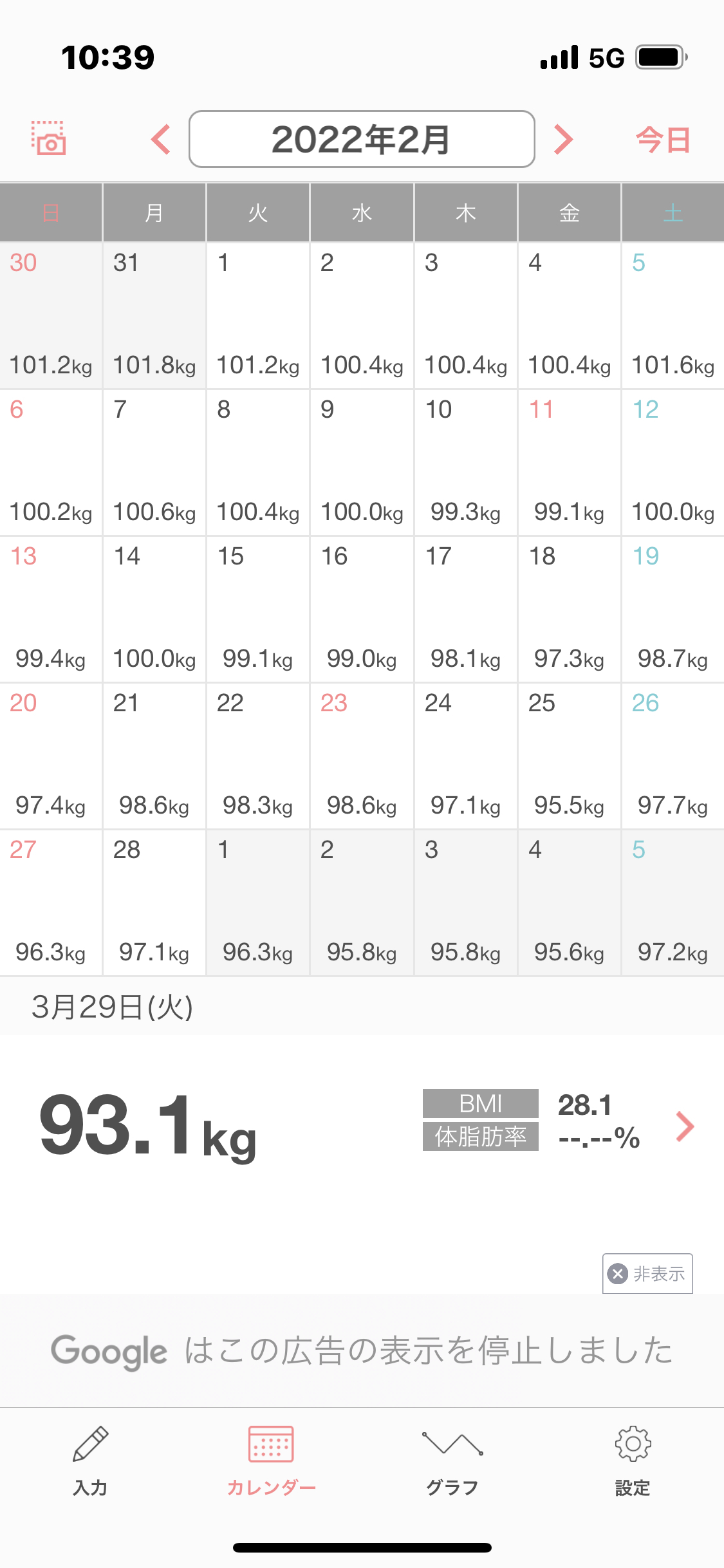Select January 31 showing 101.8kg
This screenshot has width=724, height=1568.
click(154, 315)
